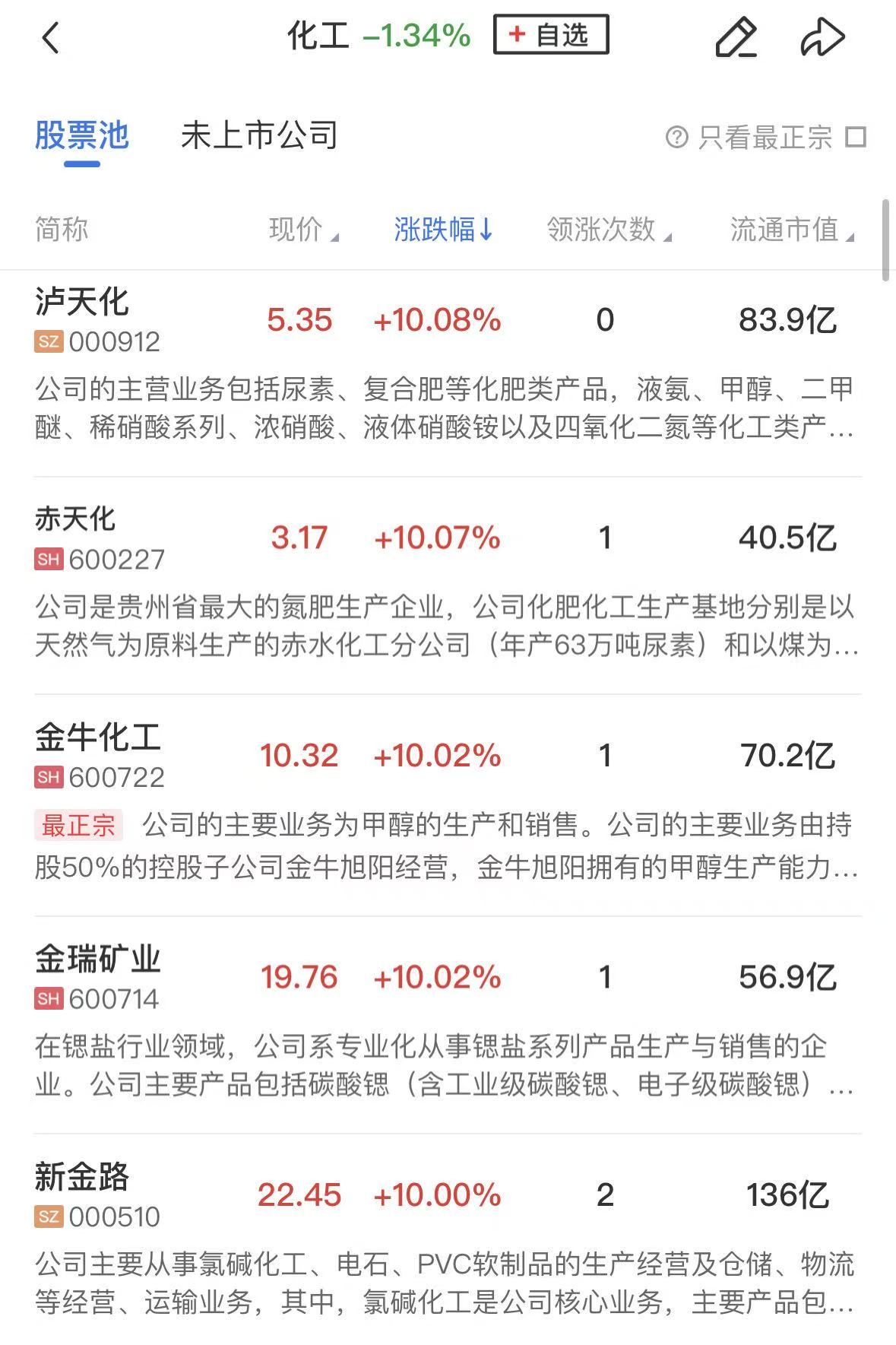Viewport: 896px width, 1345px height.
Task: Open 金牛化工 600722 stock details
Action: click(x=99, y=755)
